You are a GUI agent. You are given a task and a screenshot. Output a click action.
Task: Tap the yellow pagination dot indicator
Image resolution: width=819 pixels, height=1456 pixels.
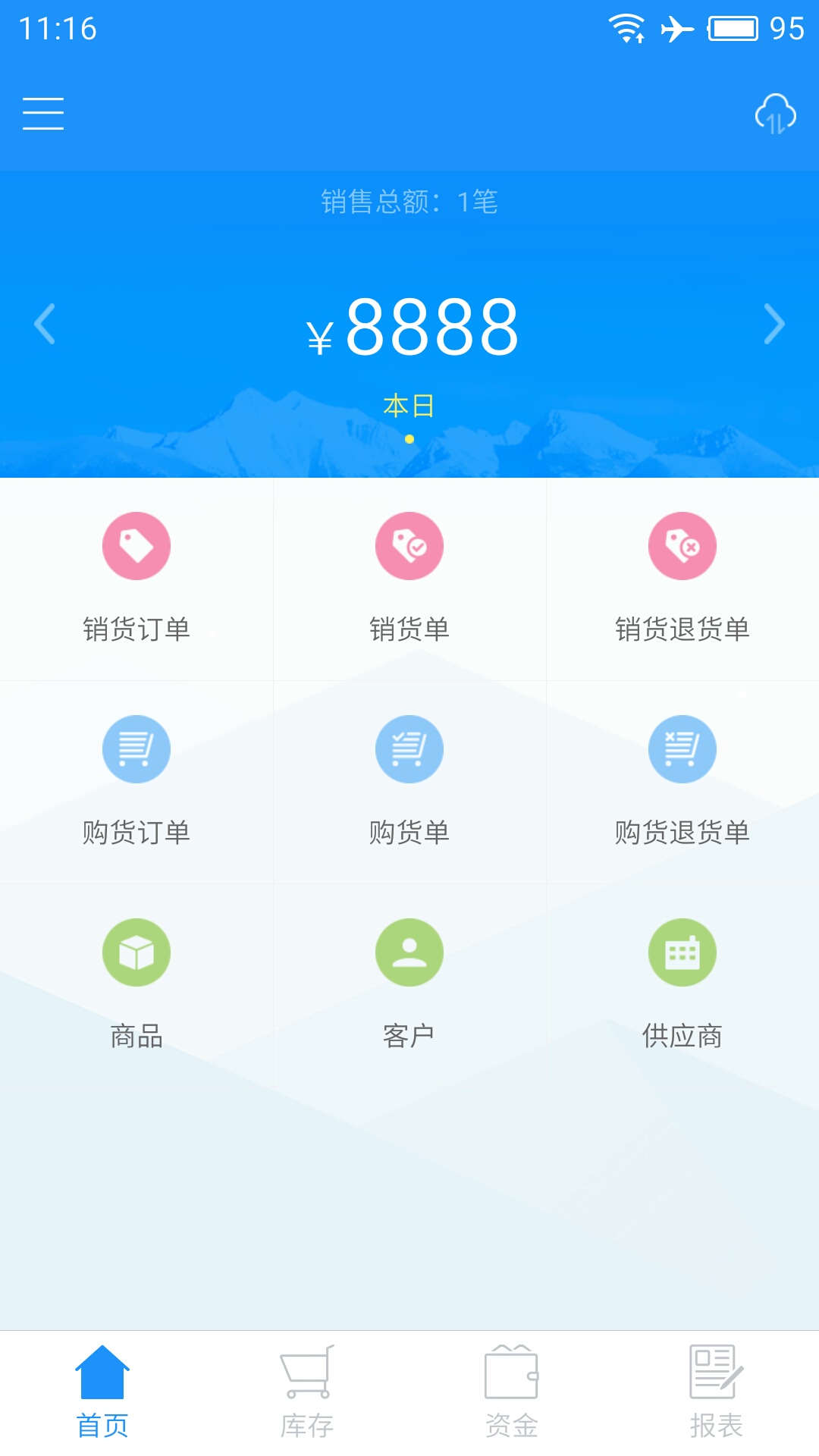409,438
